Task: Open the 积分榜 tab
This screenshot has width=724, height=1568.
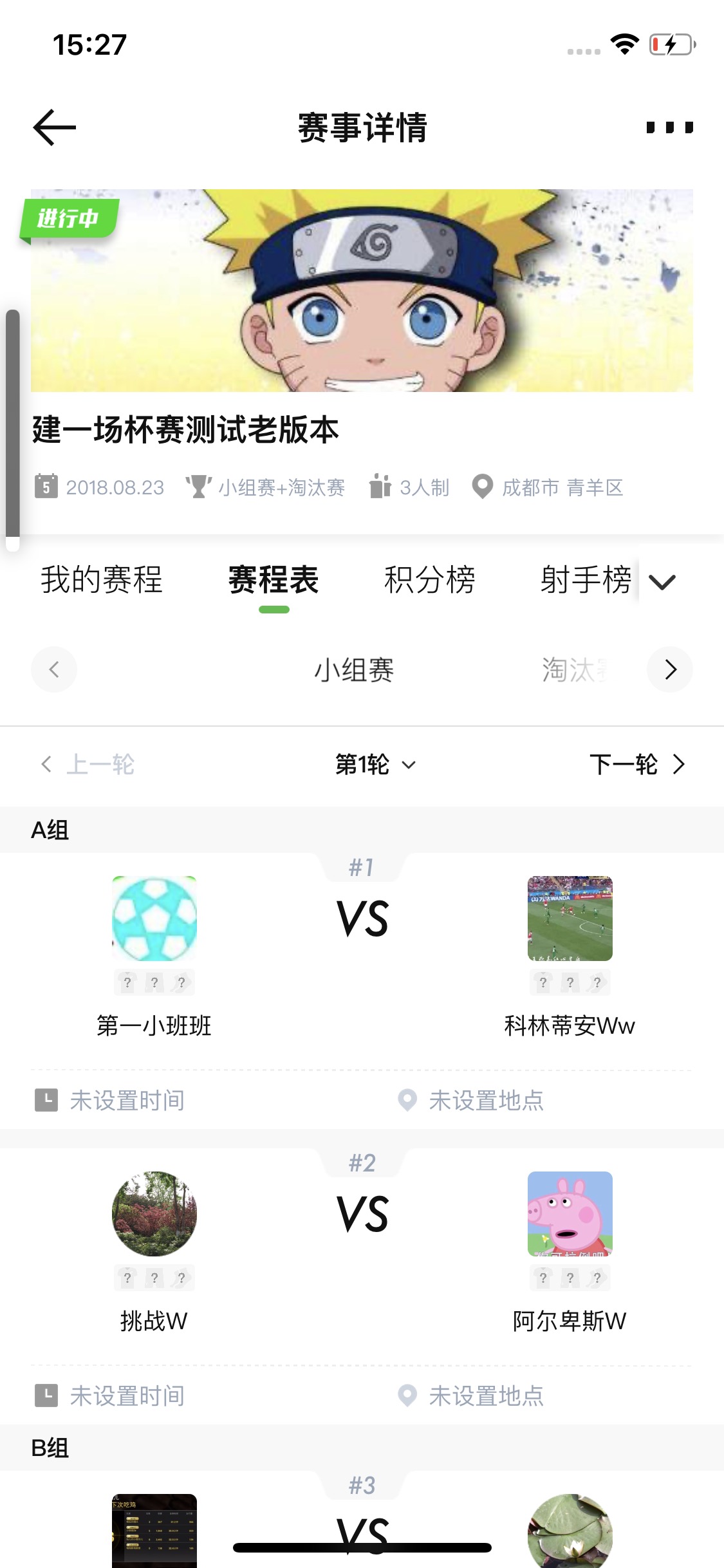Action: pyautogui.click(x=429, y=579)
